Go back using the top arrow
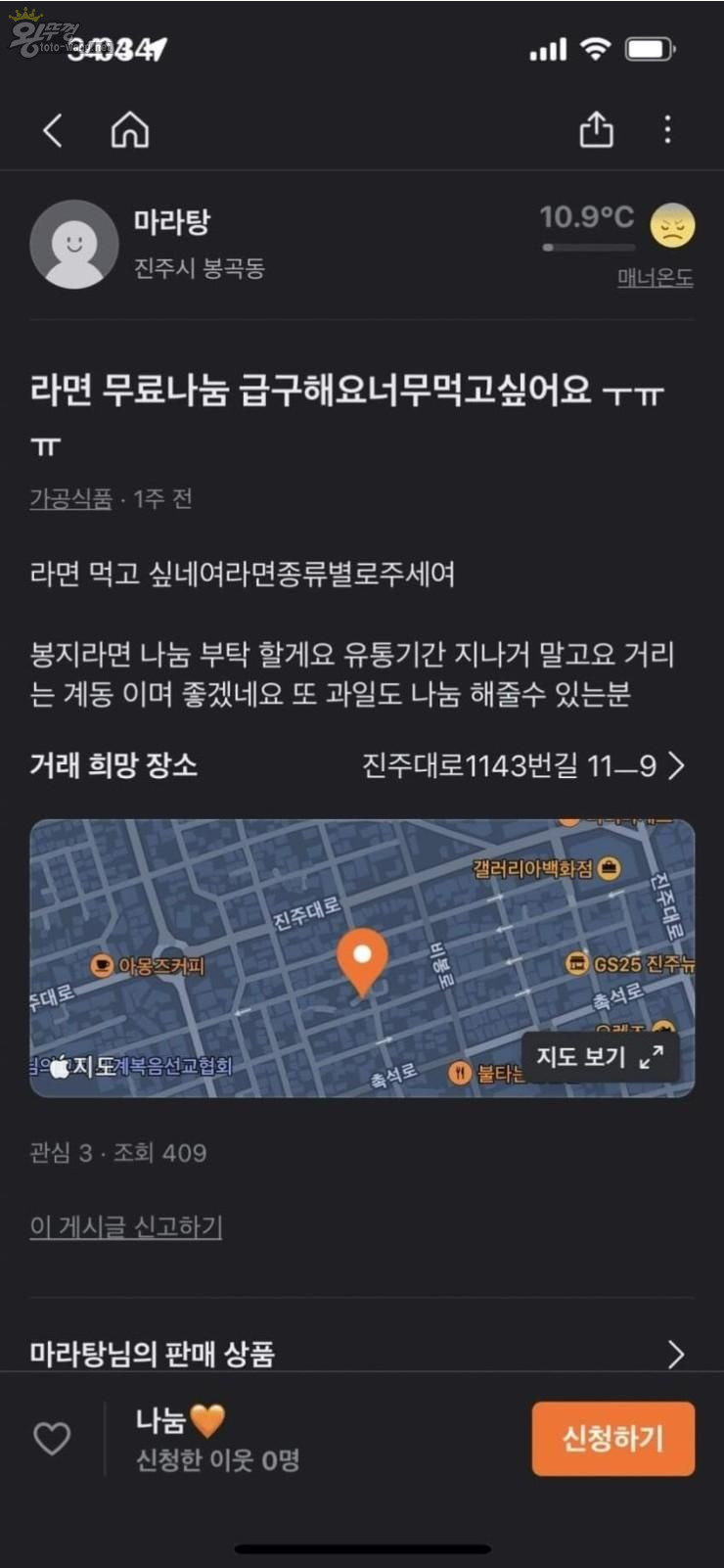This screenshot has width=724, height=1568. 53,129
